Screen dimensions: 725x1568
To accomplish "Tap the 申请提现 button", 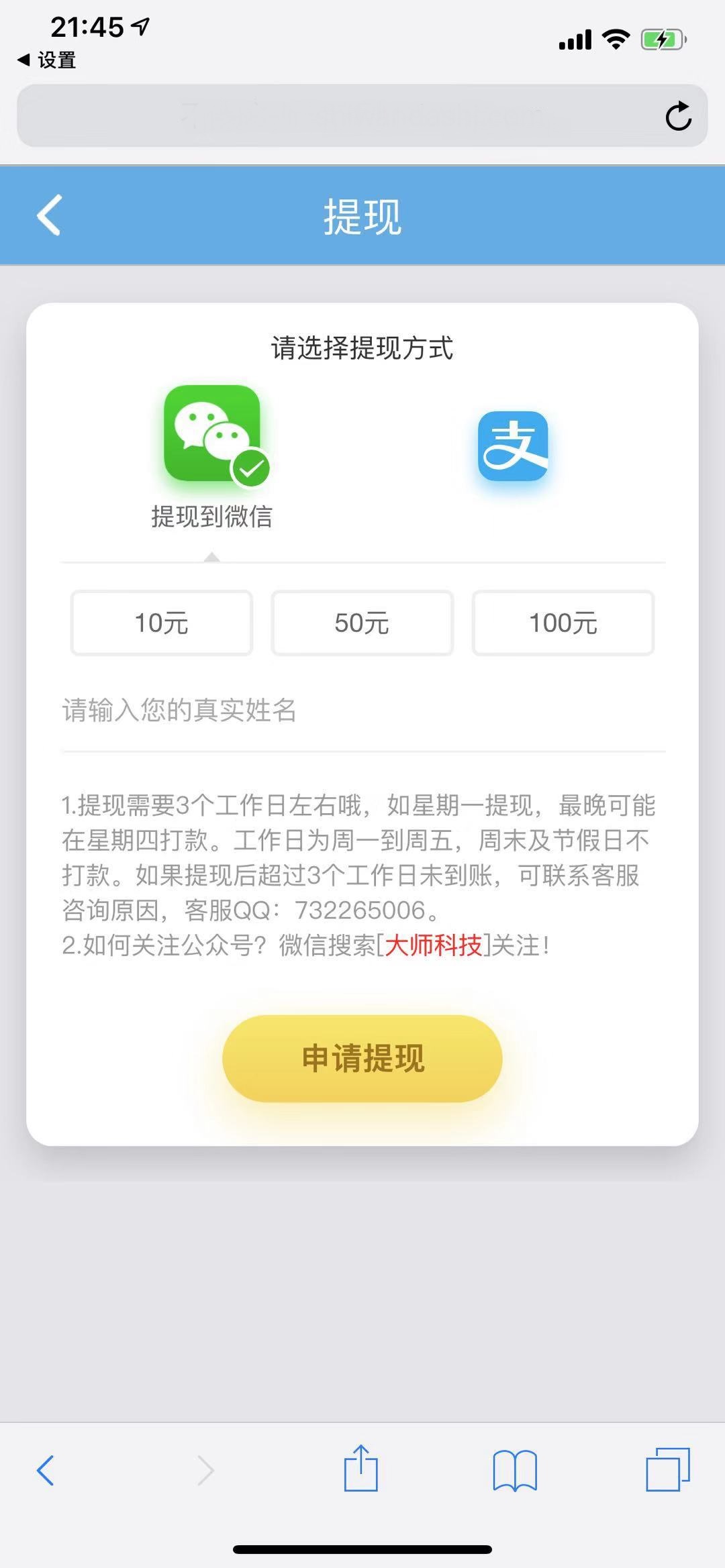I will tap(362, 1059).
